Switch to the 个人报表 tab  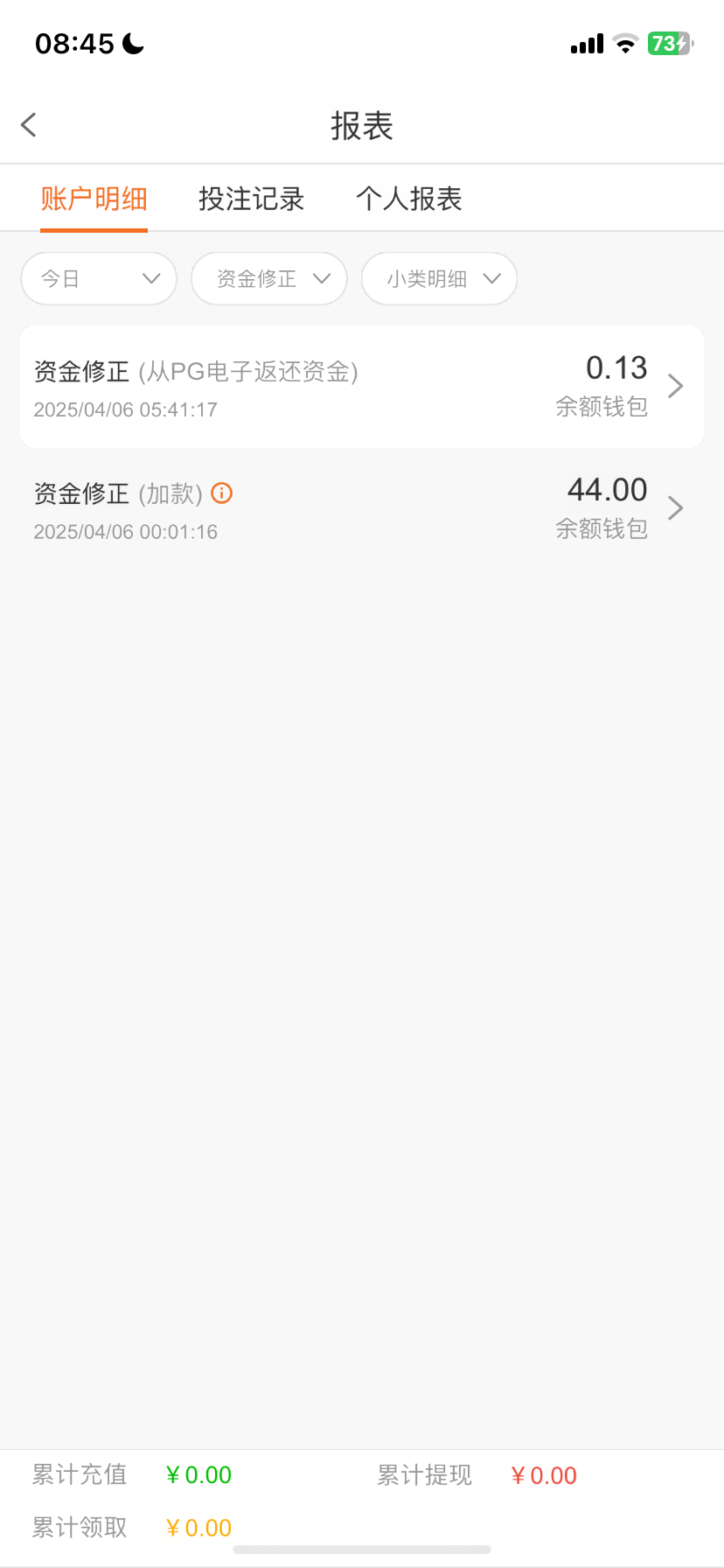(x=409, y=199)
